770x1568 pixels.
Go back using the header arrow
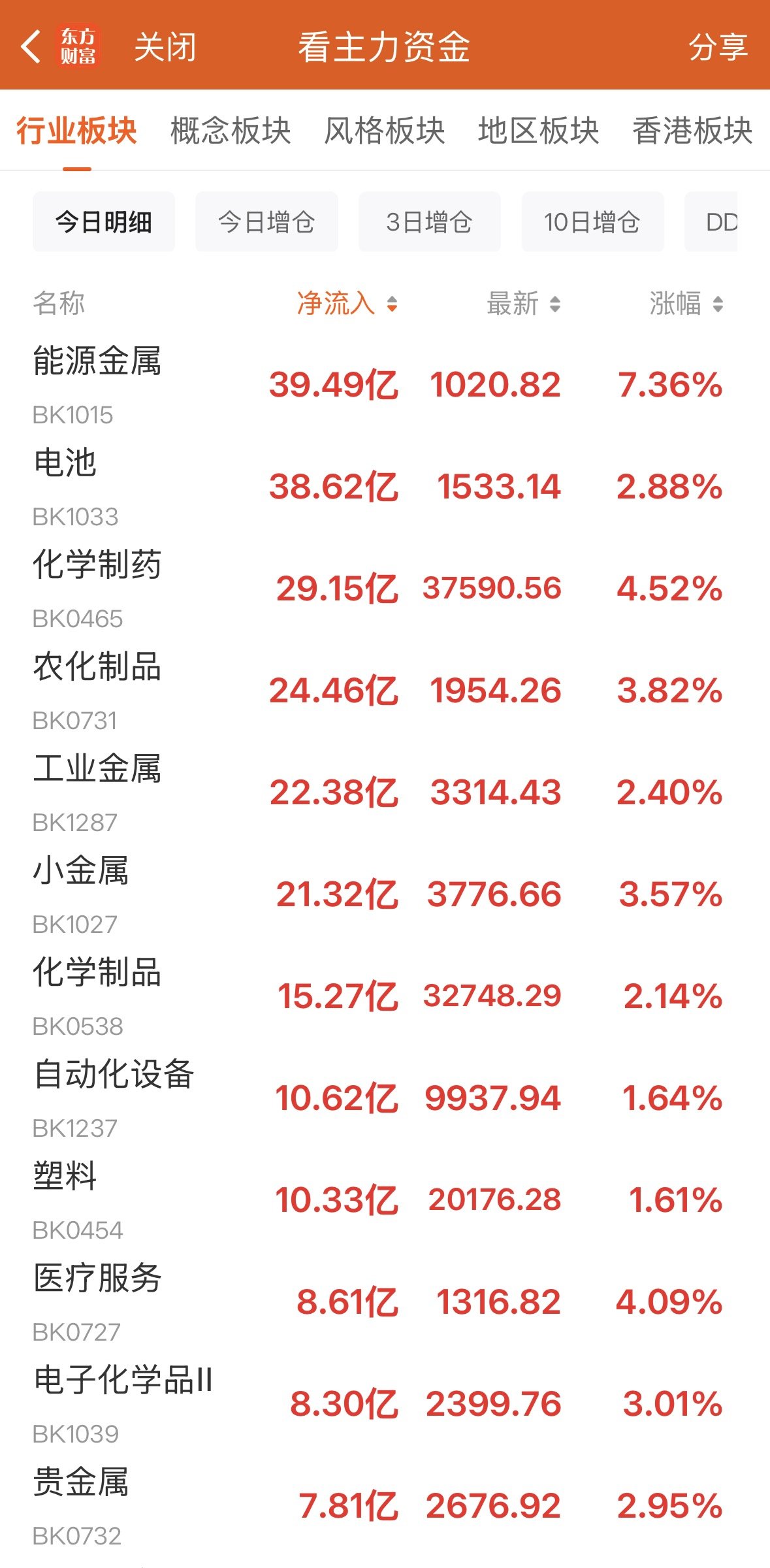click(31, 47)
